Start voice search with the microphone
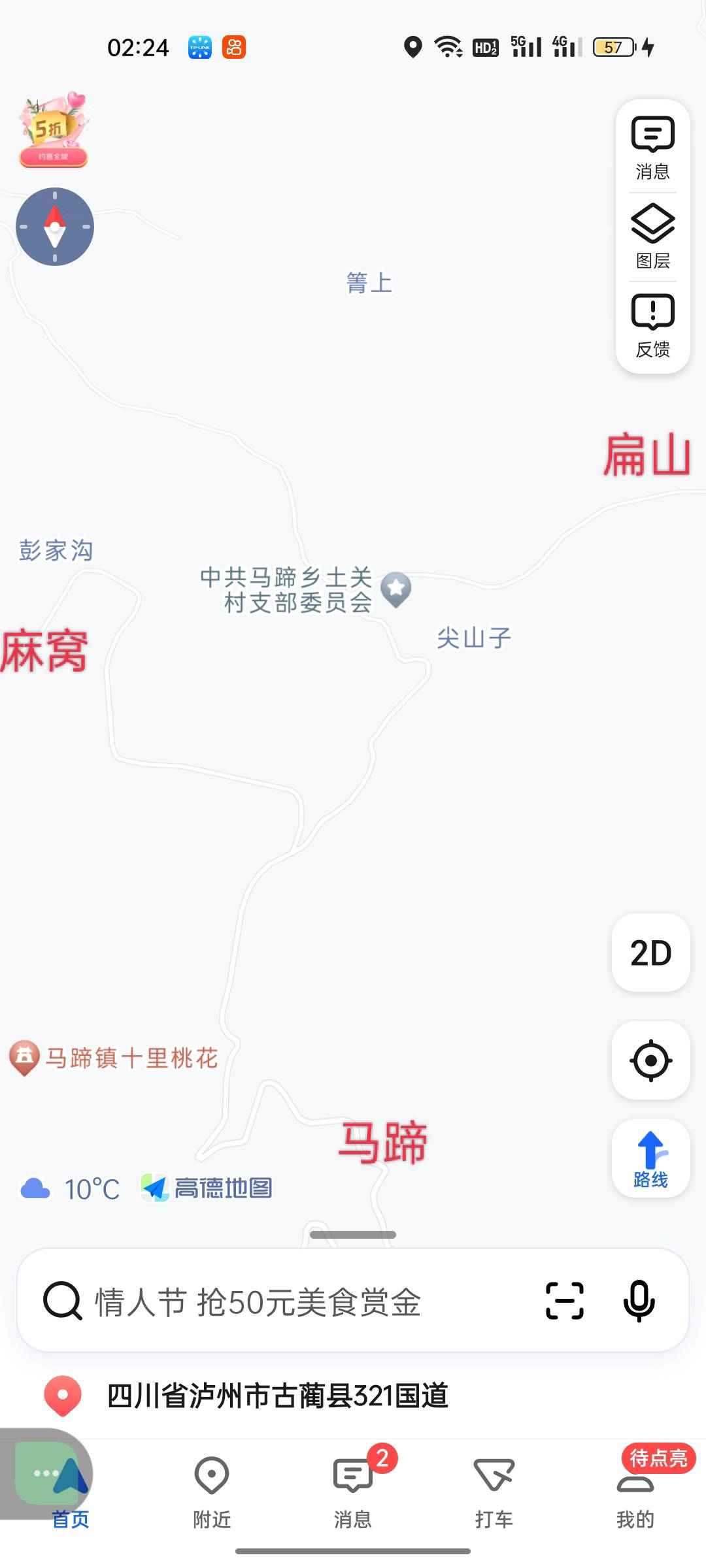The image size is (706, 1568). coord(639,1301)
